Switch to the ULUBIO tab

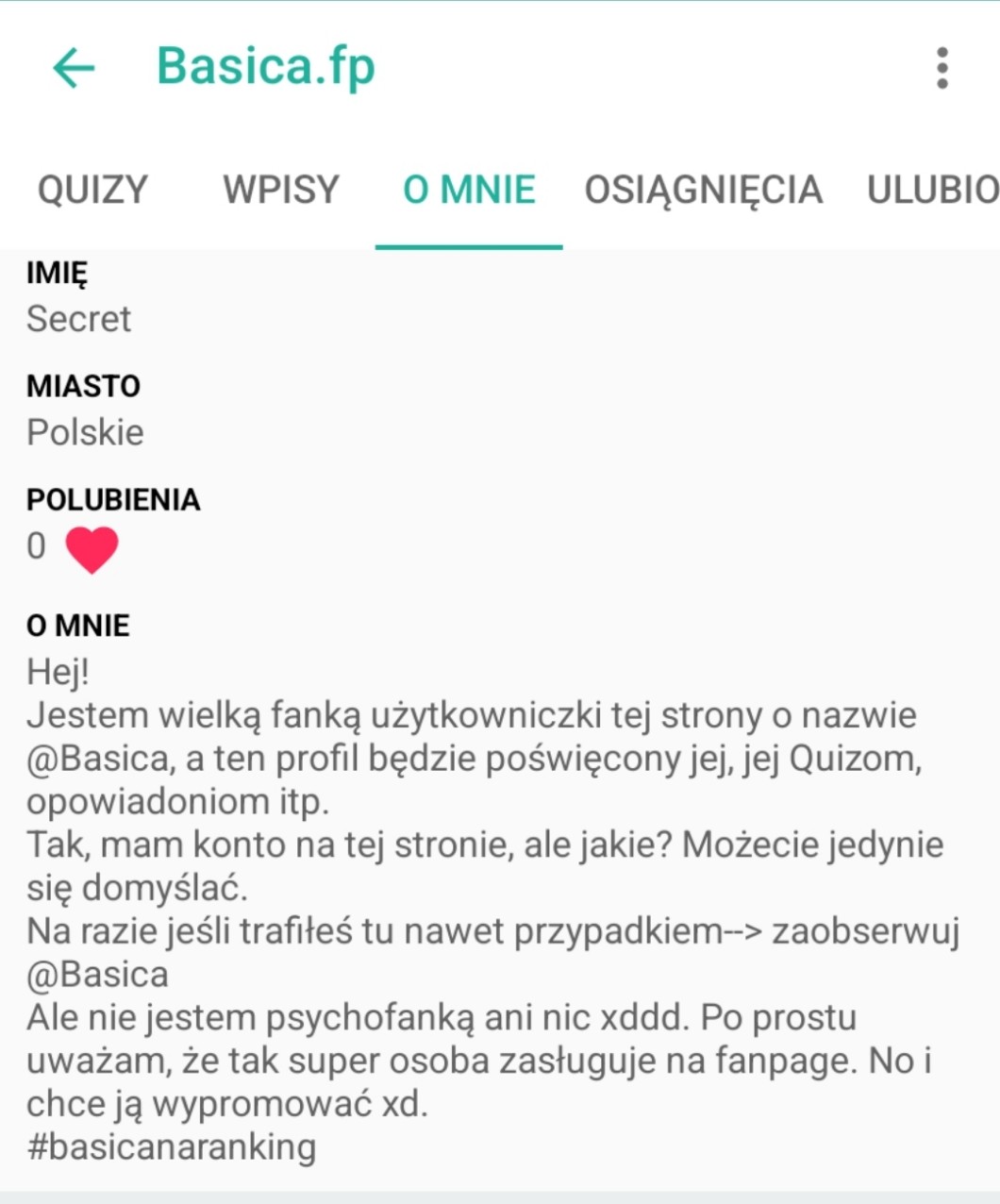click(x=932, y=190)
